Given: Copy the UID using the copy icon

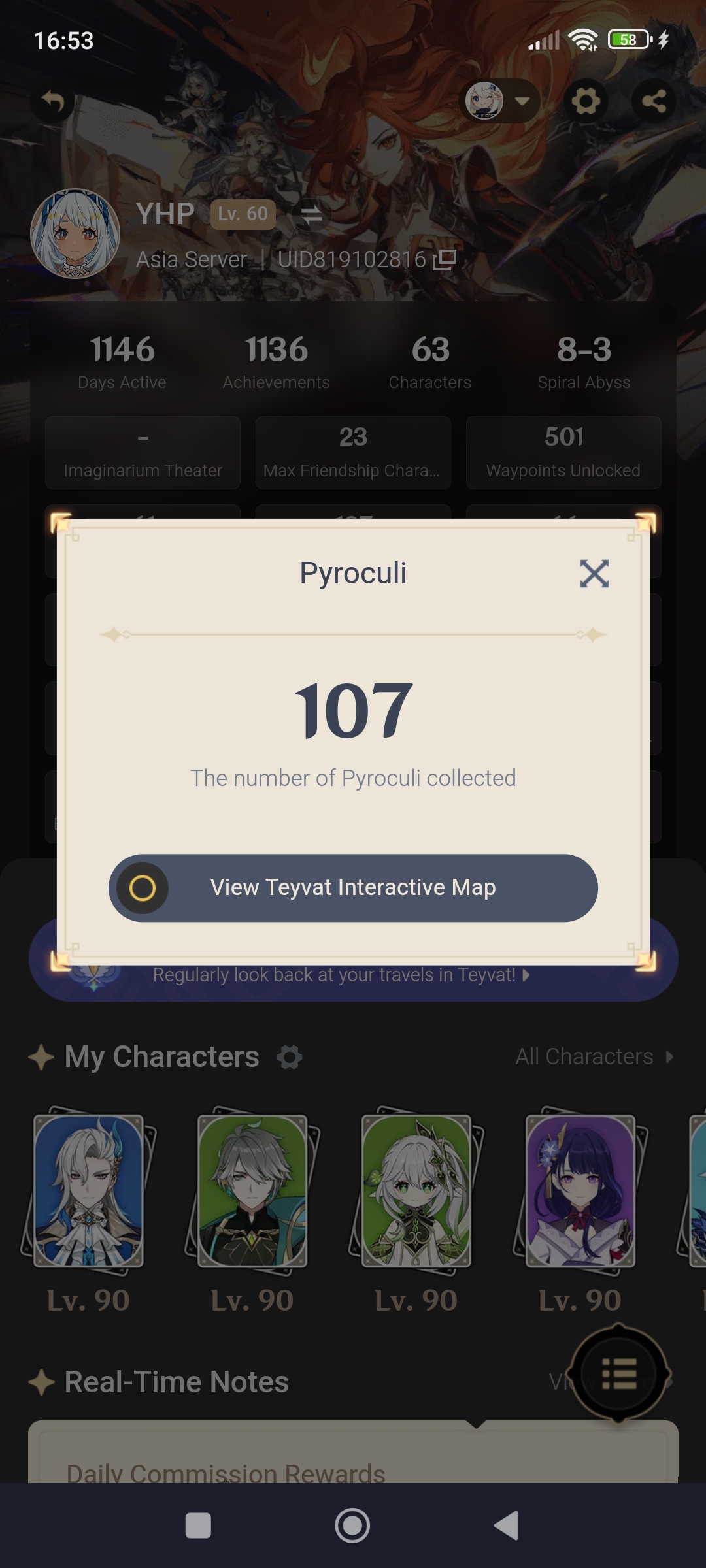Looking at the screenshot, I should point(443,259).
